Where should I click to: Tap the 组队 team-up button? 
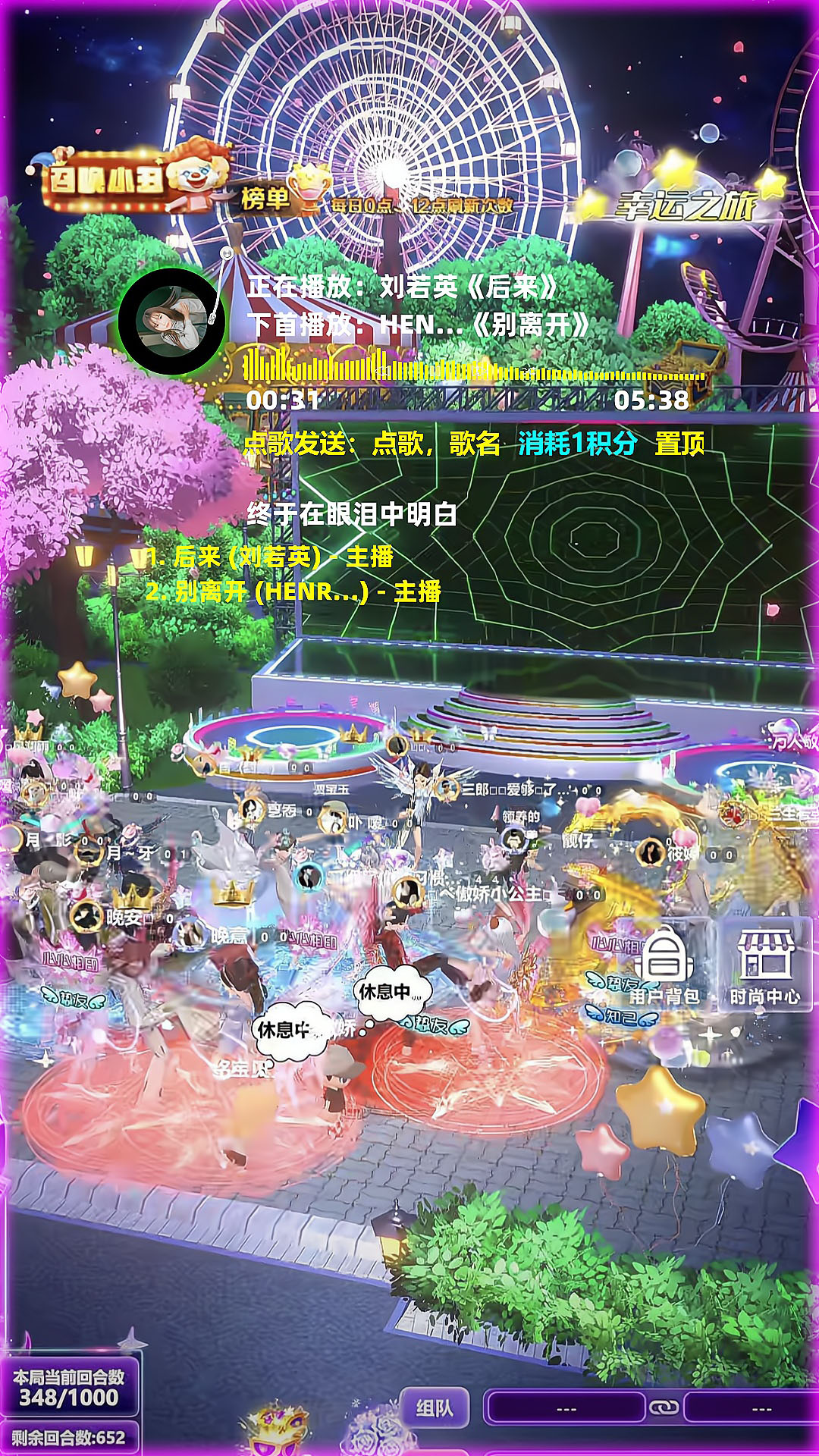point(435,1408)
